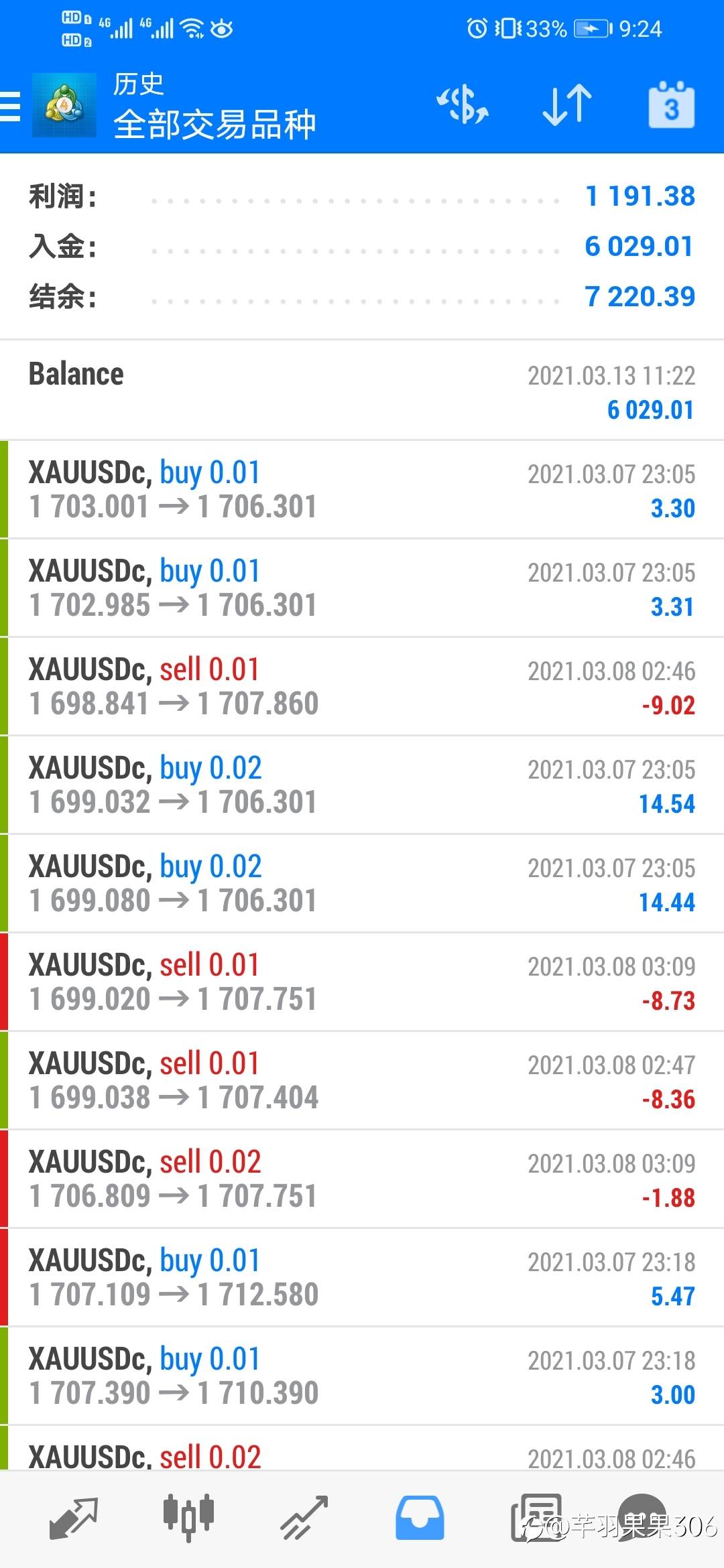Switch to the News tab

pos(536,1517)
